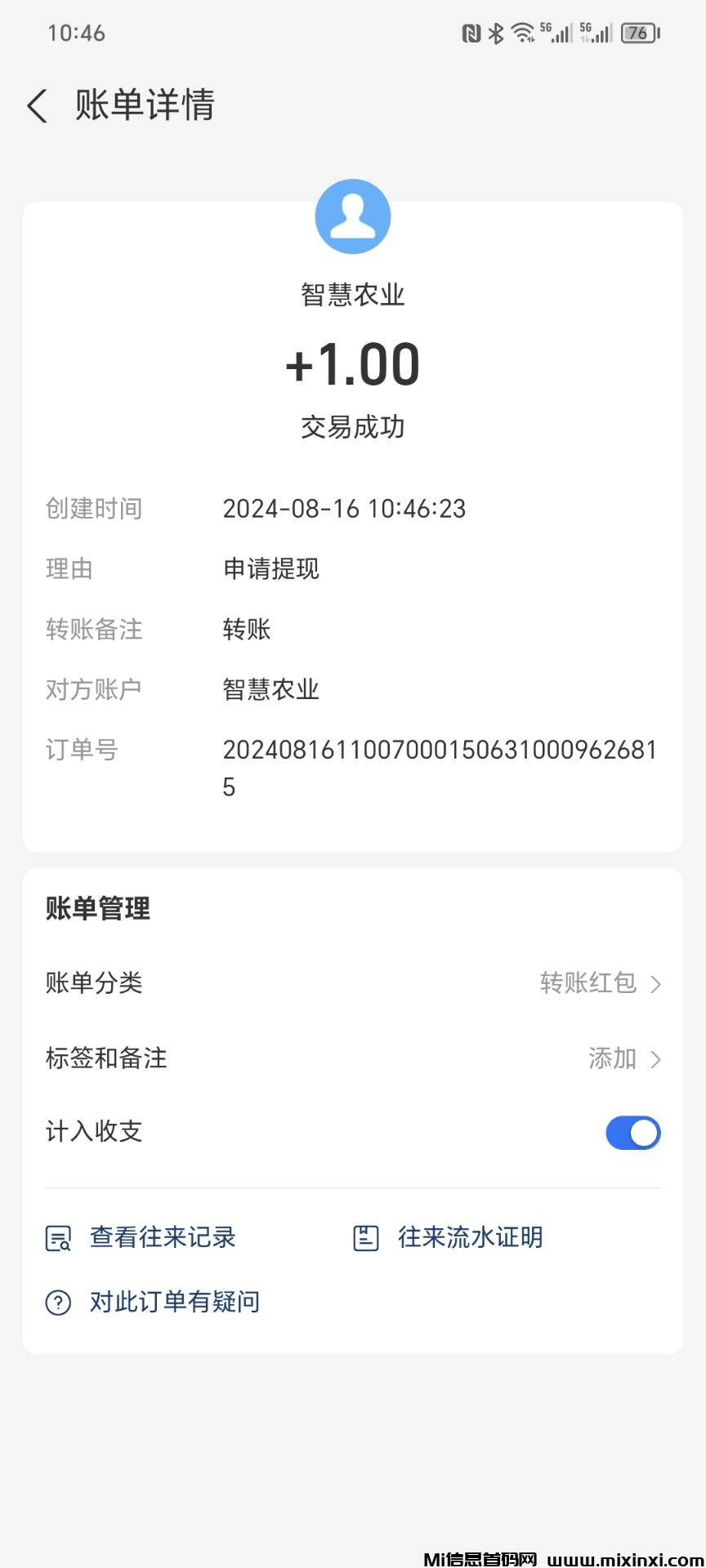Tap 对此订单有疑问 for order help
The width and height of the screenshot is (706, 1568).
tap(153, 1302)
